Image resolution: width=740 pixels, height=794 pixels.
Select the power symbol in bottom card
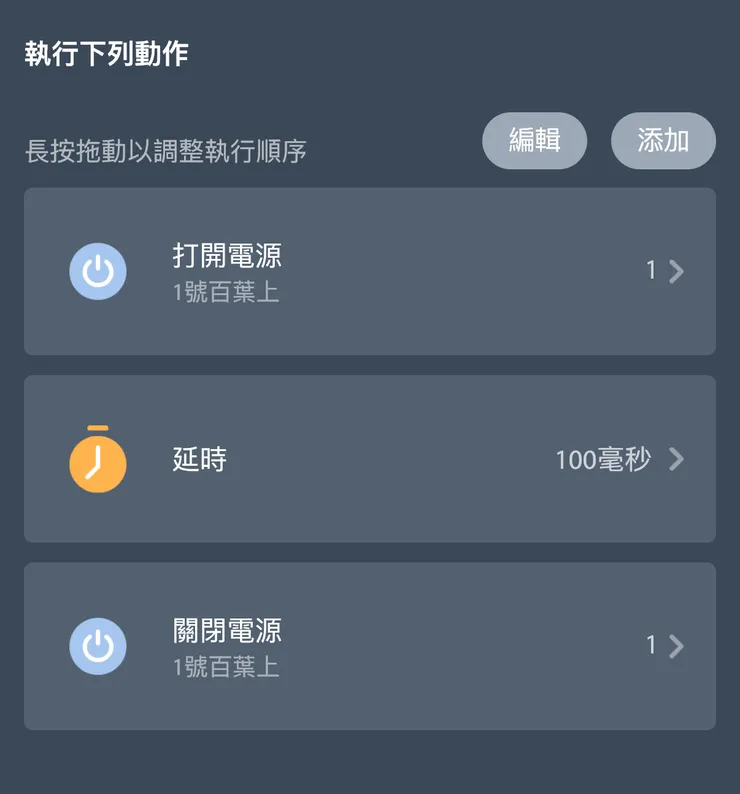click(98, 646)
